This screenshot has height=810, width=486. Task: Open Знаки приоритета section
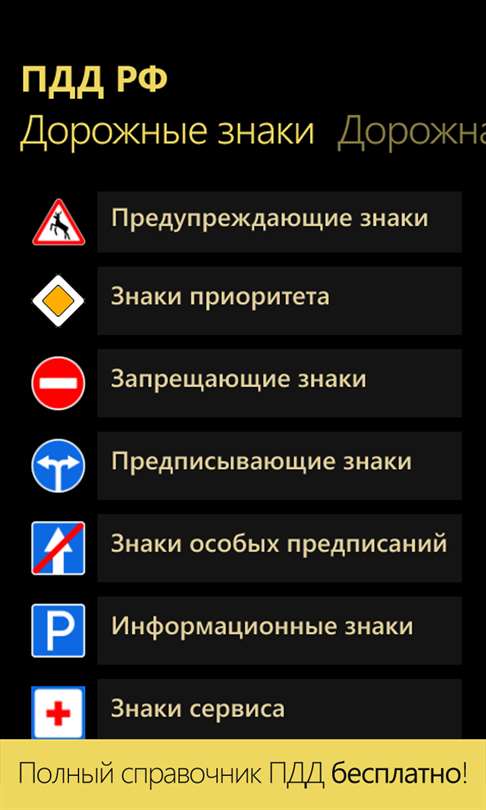pos(279,301)
